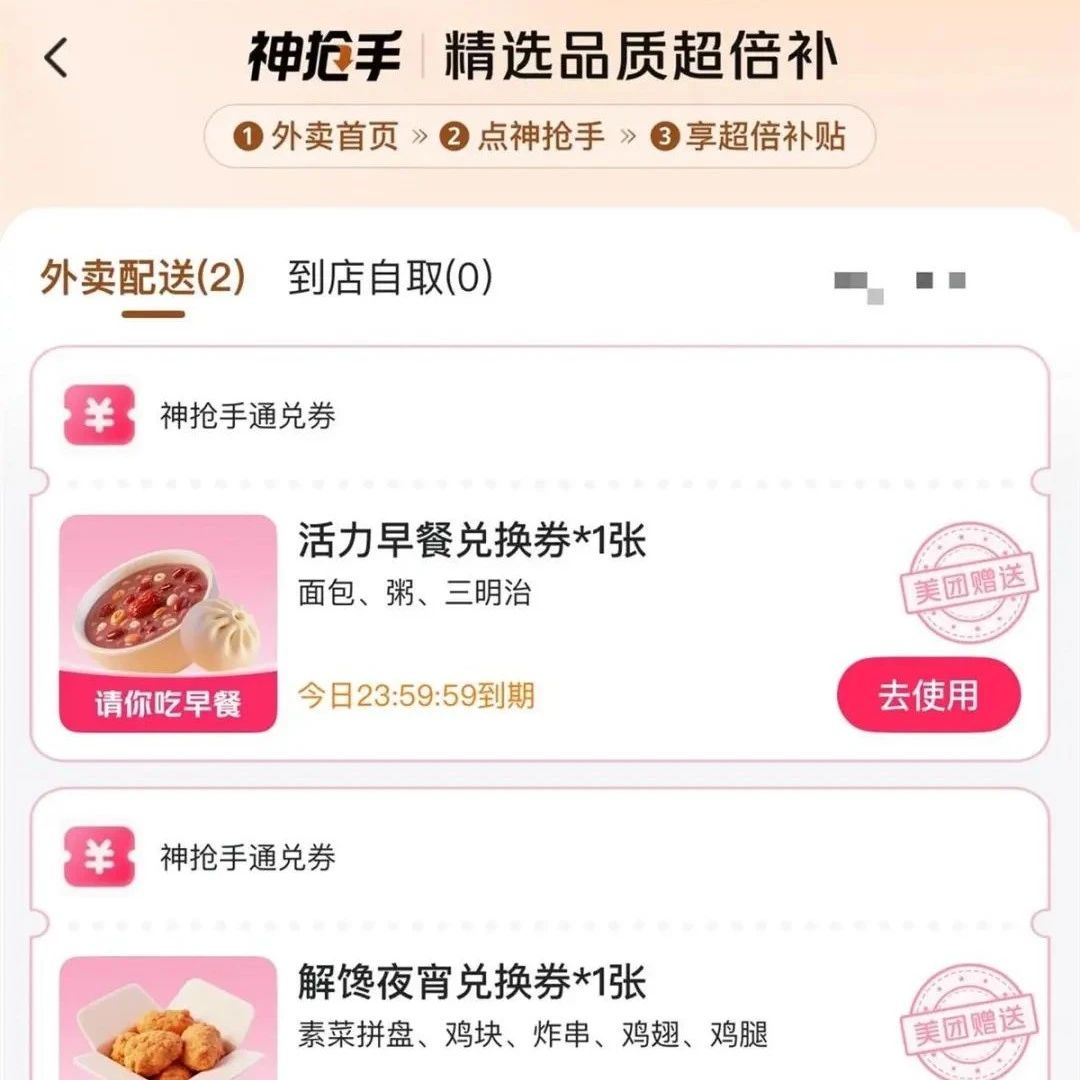
Task: Select the 外卖配送(2) tab
Action: coord(142,279)
